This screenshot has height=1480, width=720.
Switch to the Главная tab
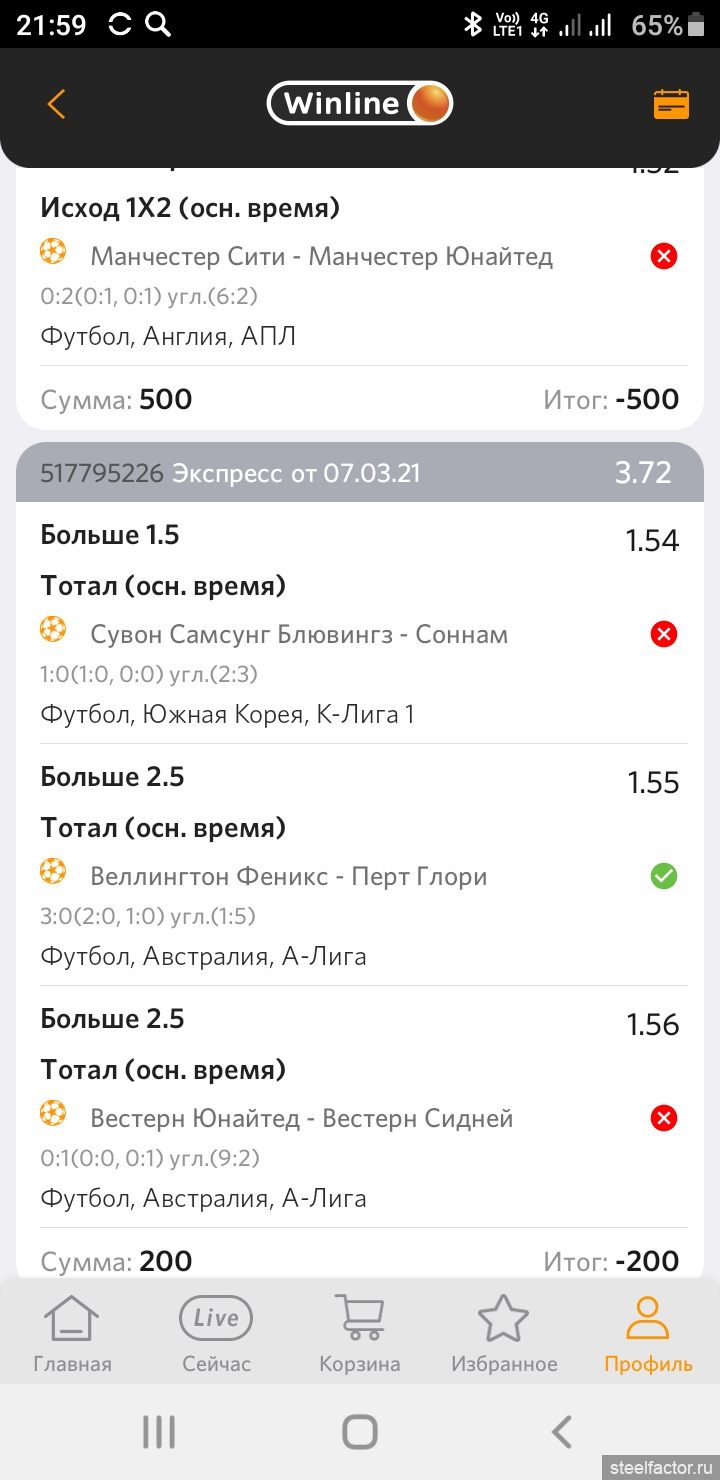pos(73,1334)
